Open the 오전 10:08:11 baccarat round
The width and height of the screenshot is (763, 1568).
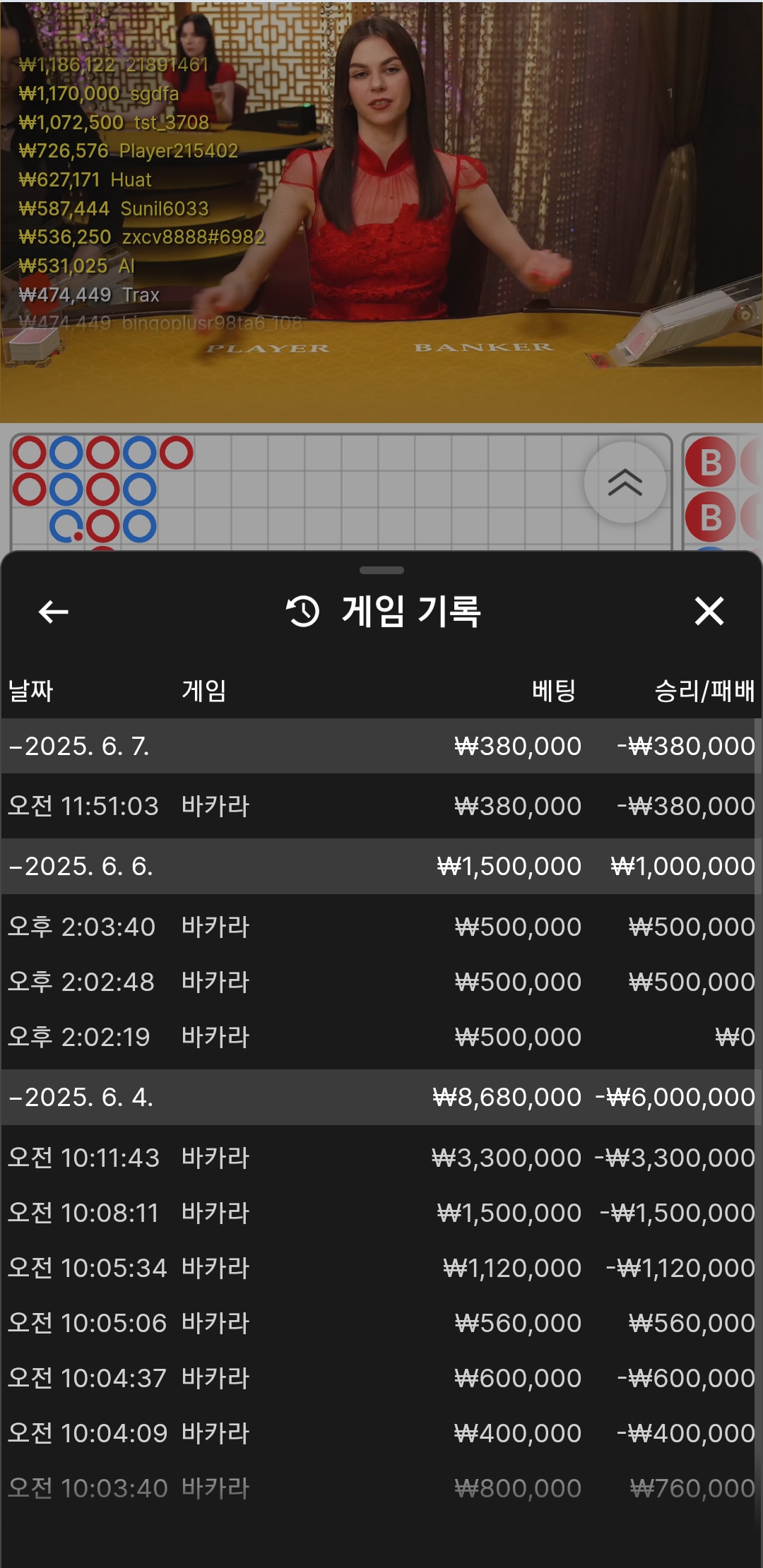[x=380, y=1213]
